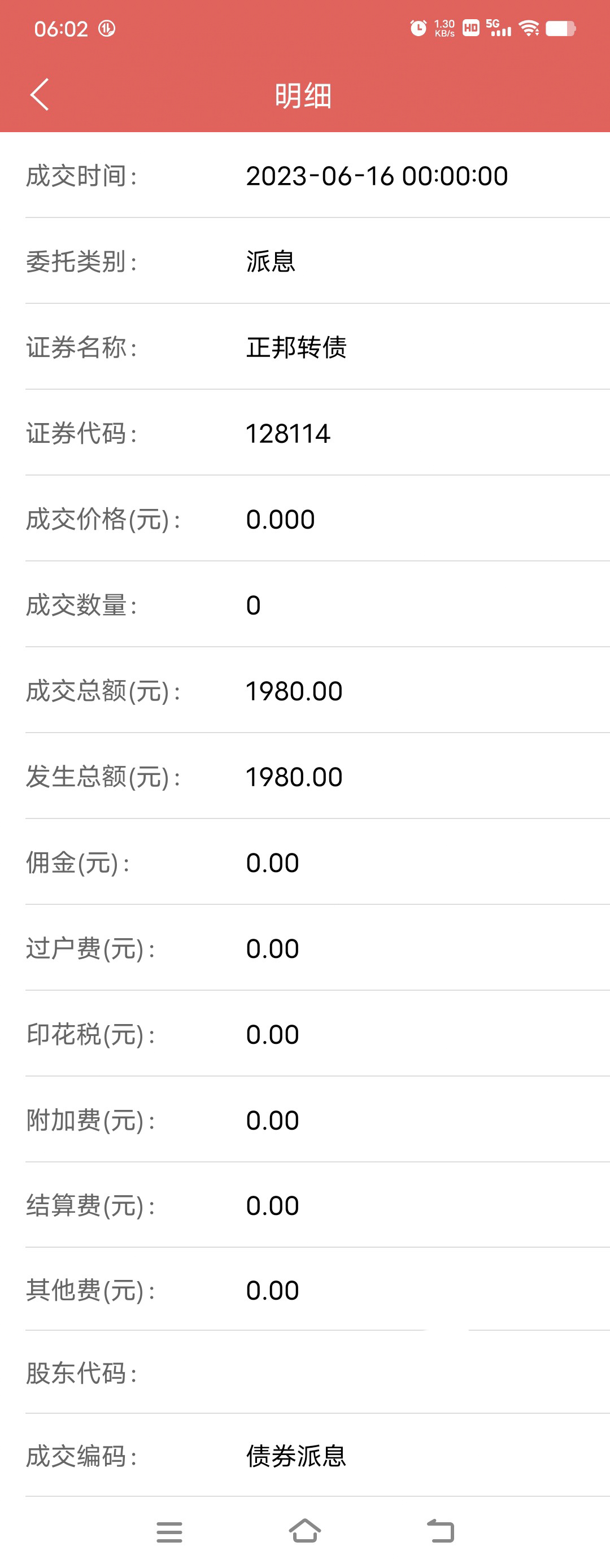Return to the phone home screen
Viewport: 610px width, 1568px height.
[304, 1530]
